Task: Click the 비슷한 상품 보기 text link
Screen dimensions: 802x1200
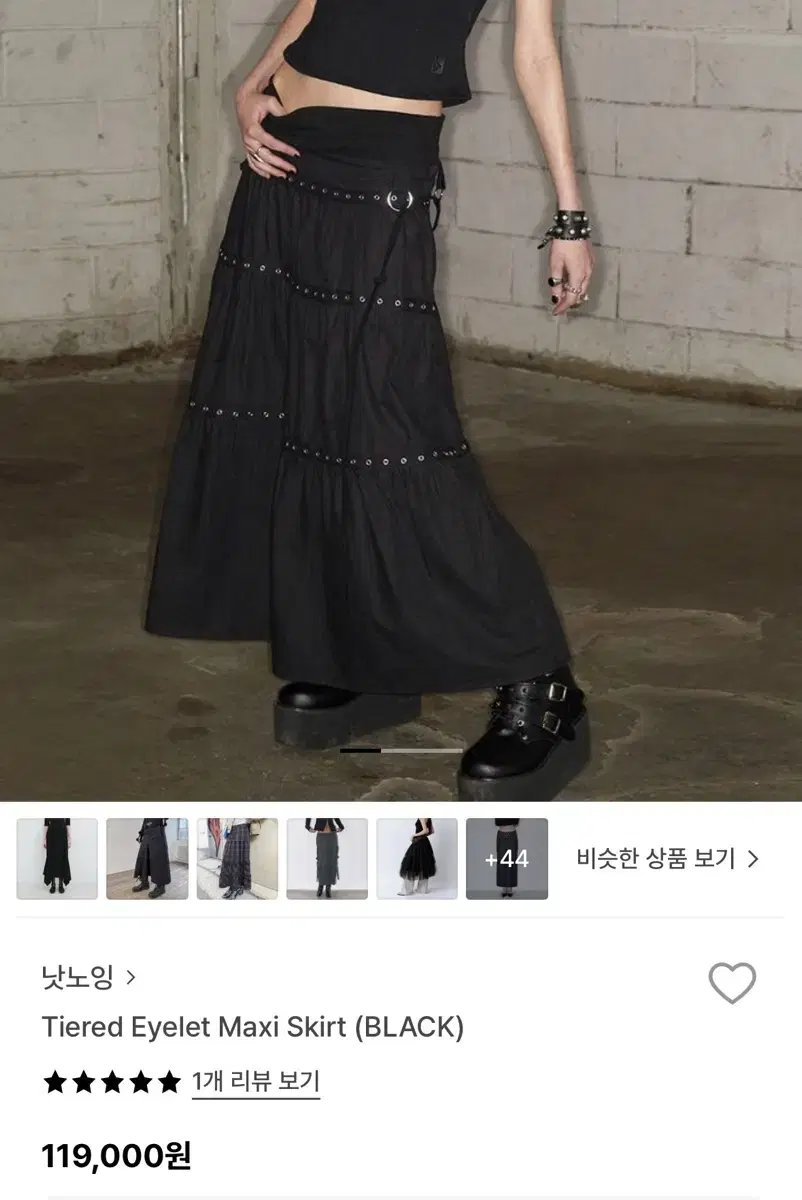Action: coord(655,858)
